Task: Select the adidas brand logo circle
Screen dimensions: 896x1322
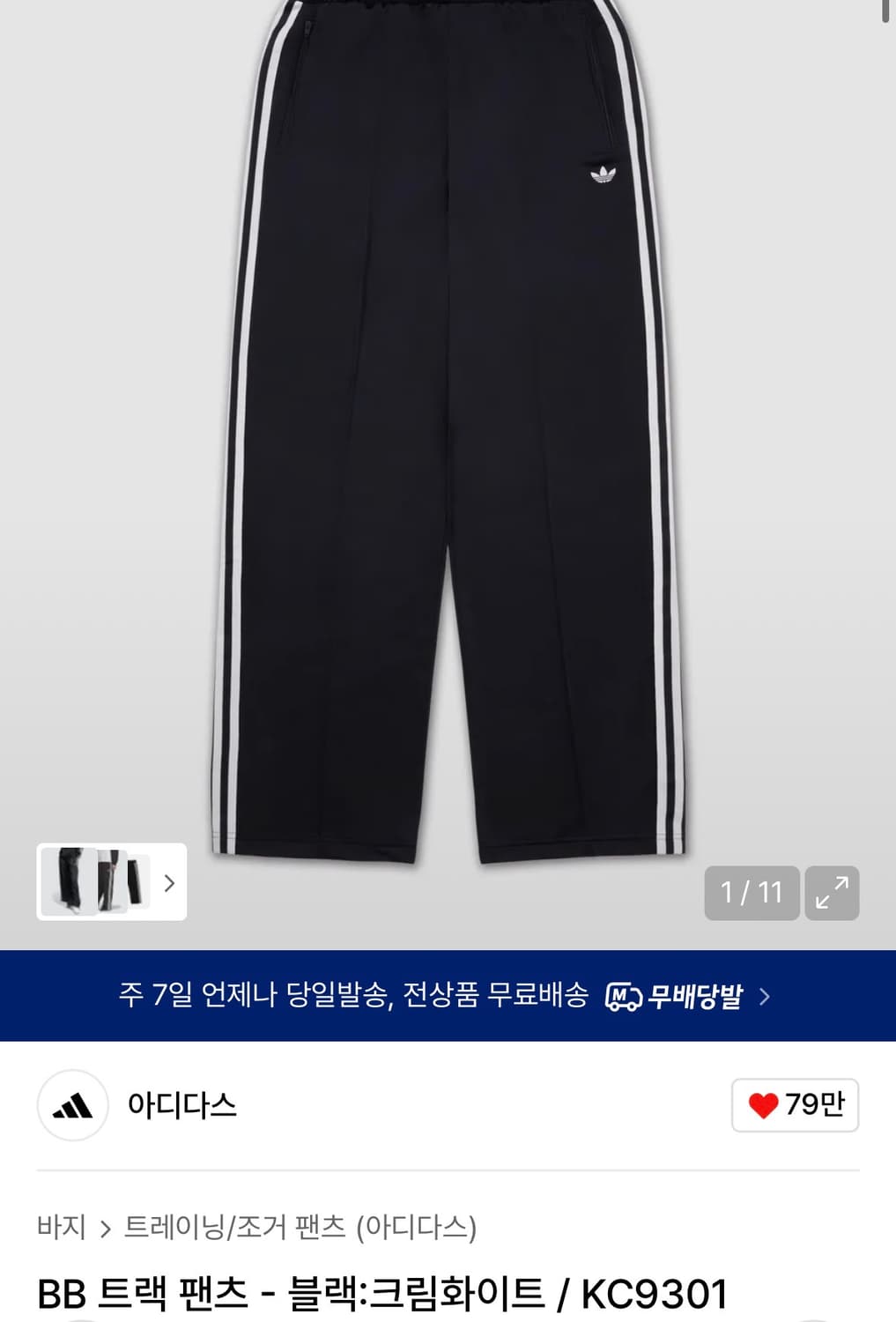Action: tap(75, 1106)
